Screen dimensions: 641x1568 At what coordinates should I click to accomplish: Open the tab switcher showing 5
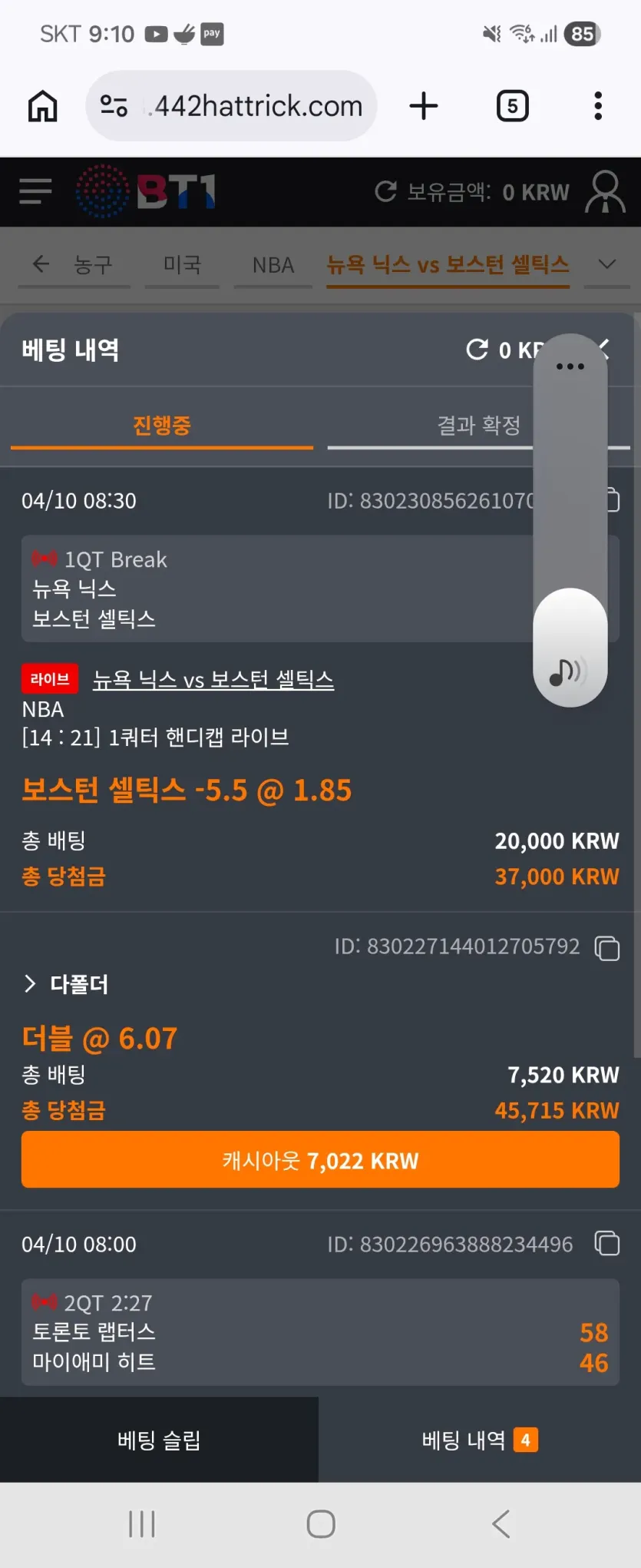click(513, 106)
